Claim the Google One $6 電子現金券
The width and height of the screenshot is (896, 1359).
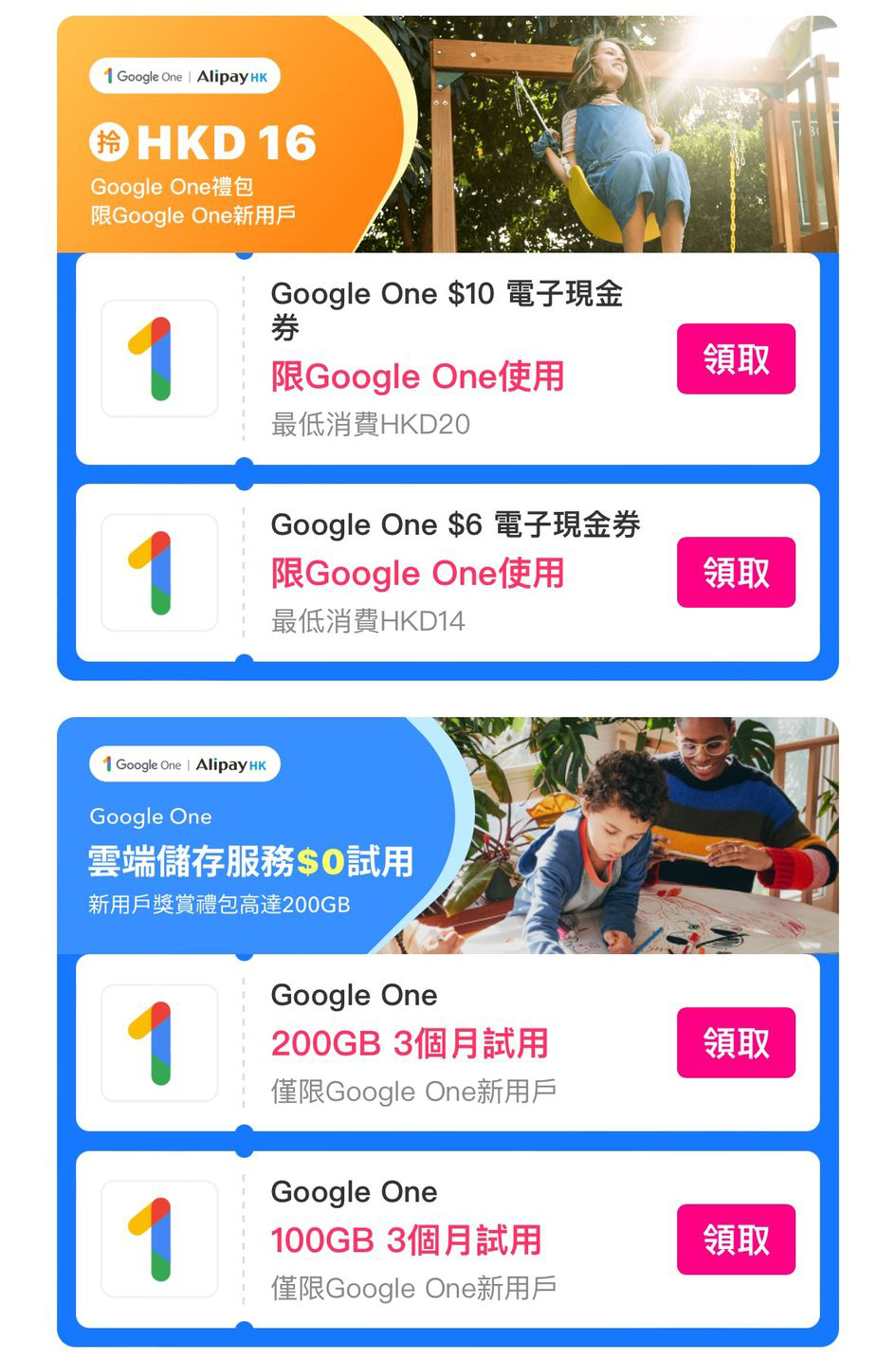tap(736, 573)
